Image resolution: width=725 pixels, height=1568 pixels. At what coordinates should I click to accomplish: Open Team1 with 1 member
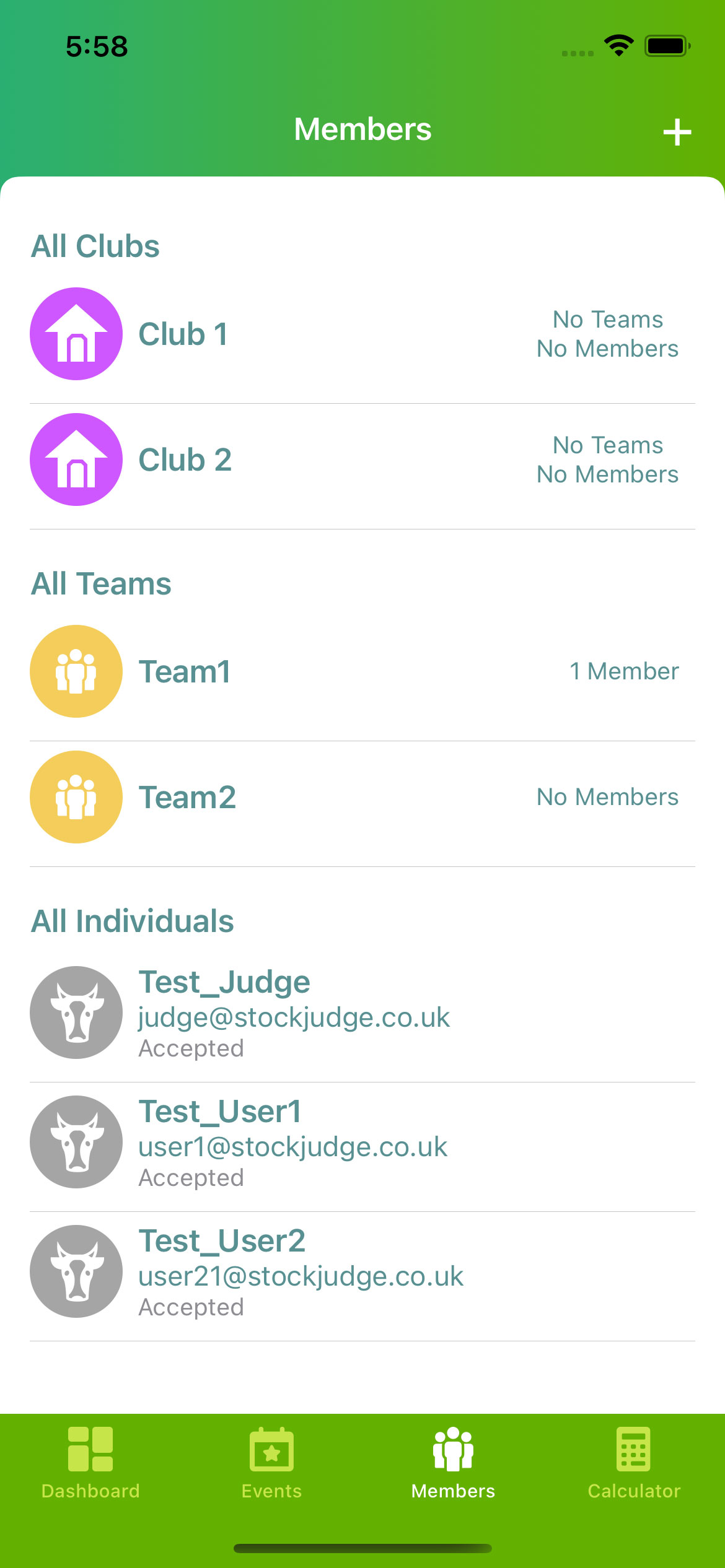(x=362, y=671)
